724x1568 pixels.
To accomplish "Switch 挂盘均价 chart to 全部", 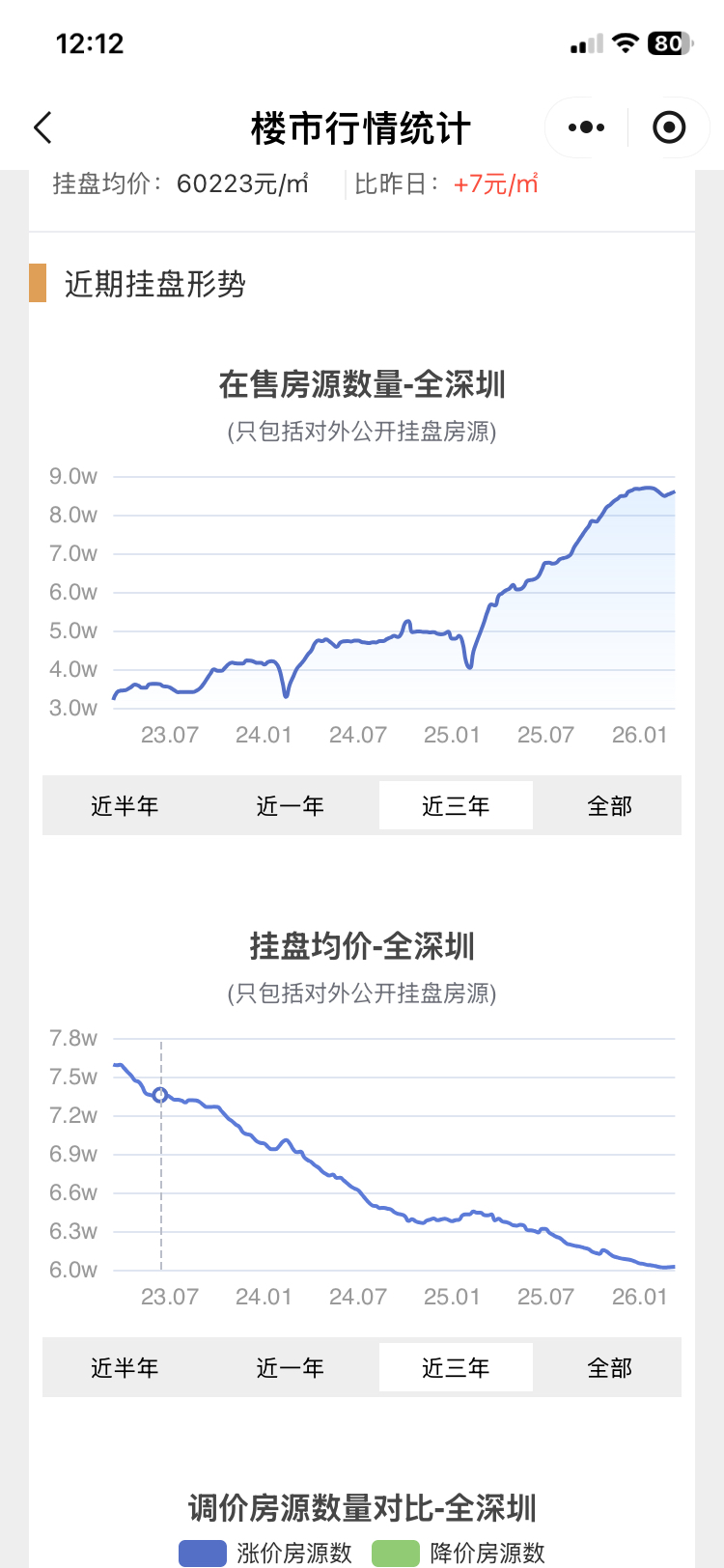I will tap(609, 1367).
